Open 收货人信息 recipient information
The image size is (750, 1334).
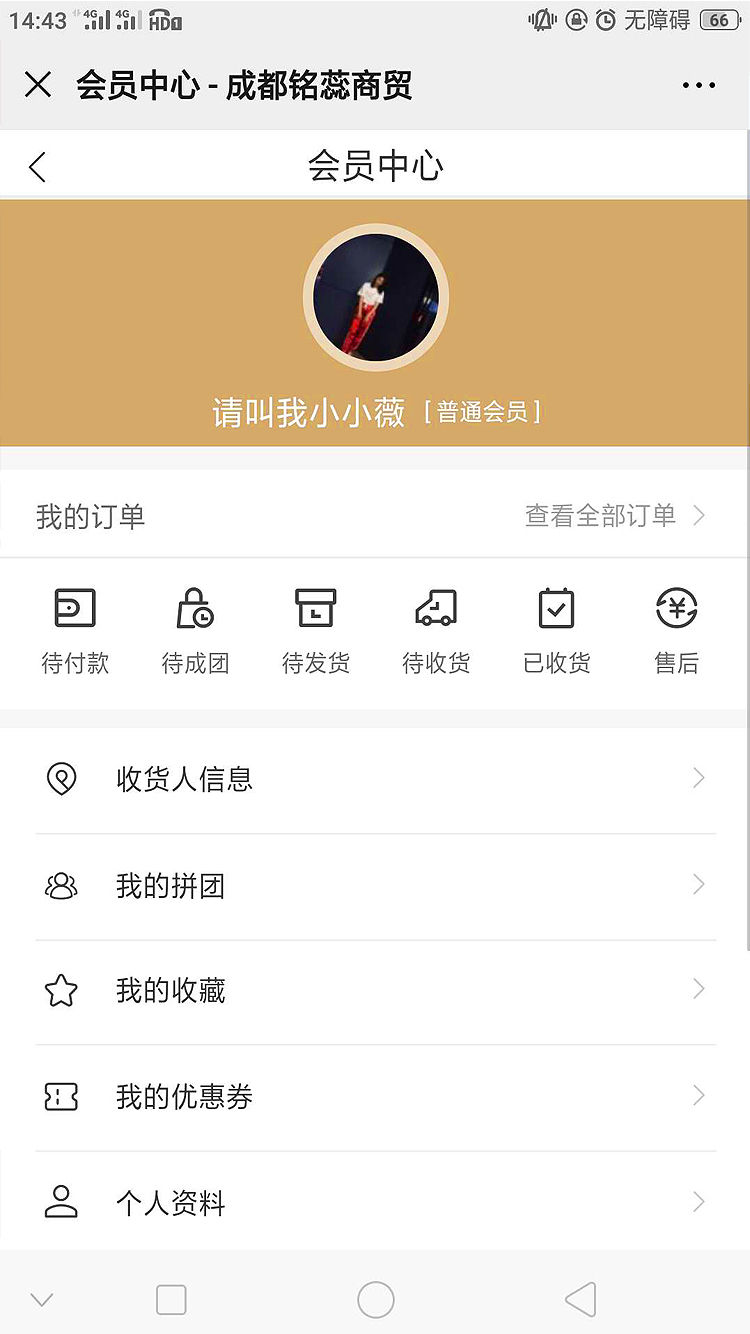[x=375, y=779]
